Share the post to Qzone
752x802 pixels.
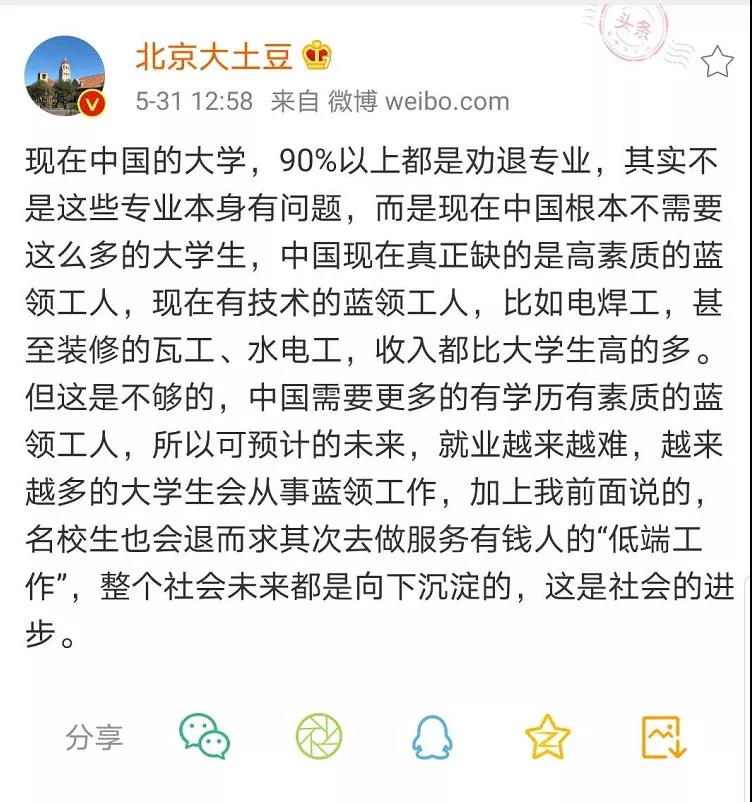click(x=548, y=738)
